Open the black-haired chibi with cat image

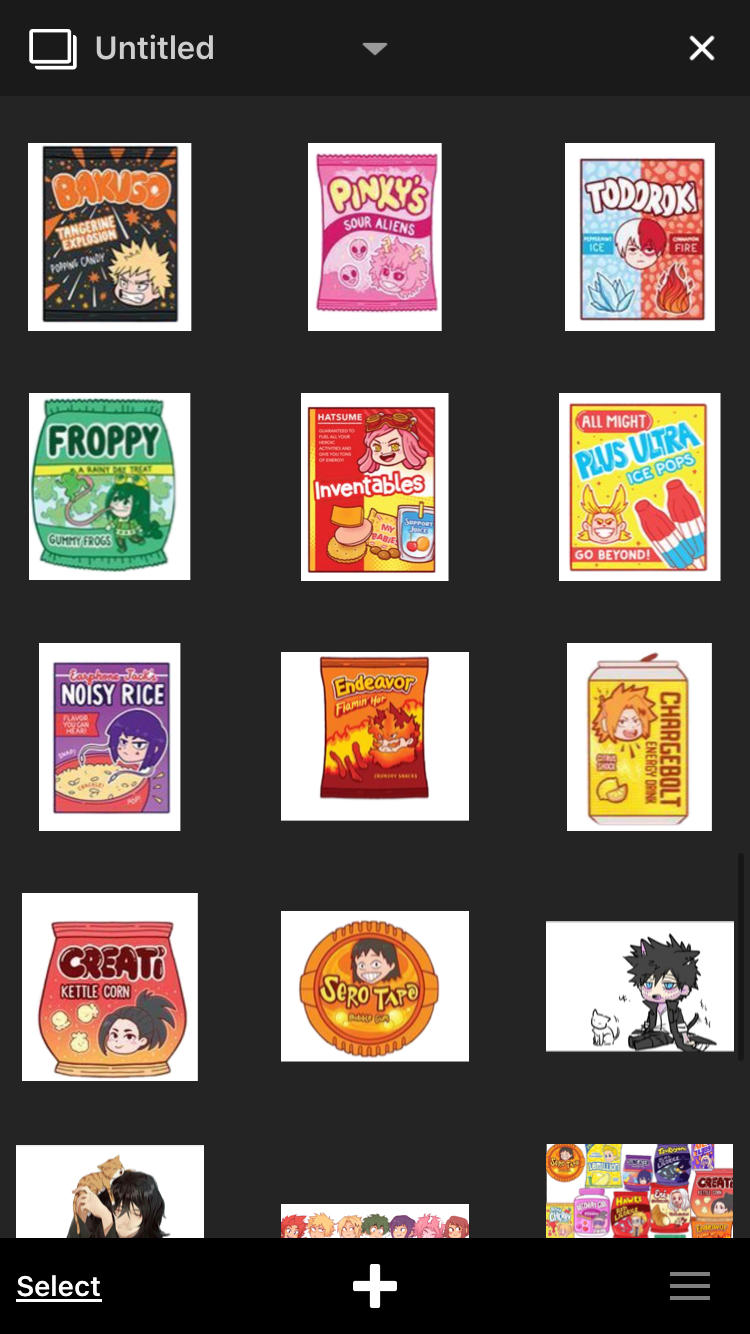point(640,987)
